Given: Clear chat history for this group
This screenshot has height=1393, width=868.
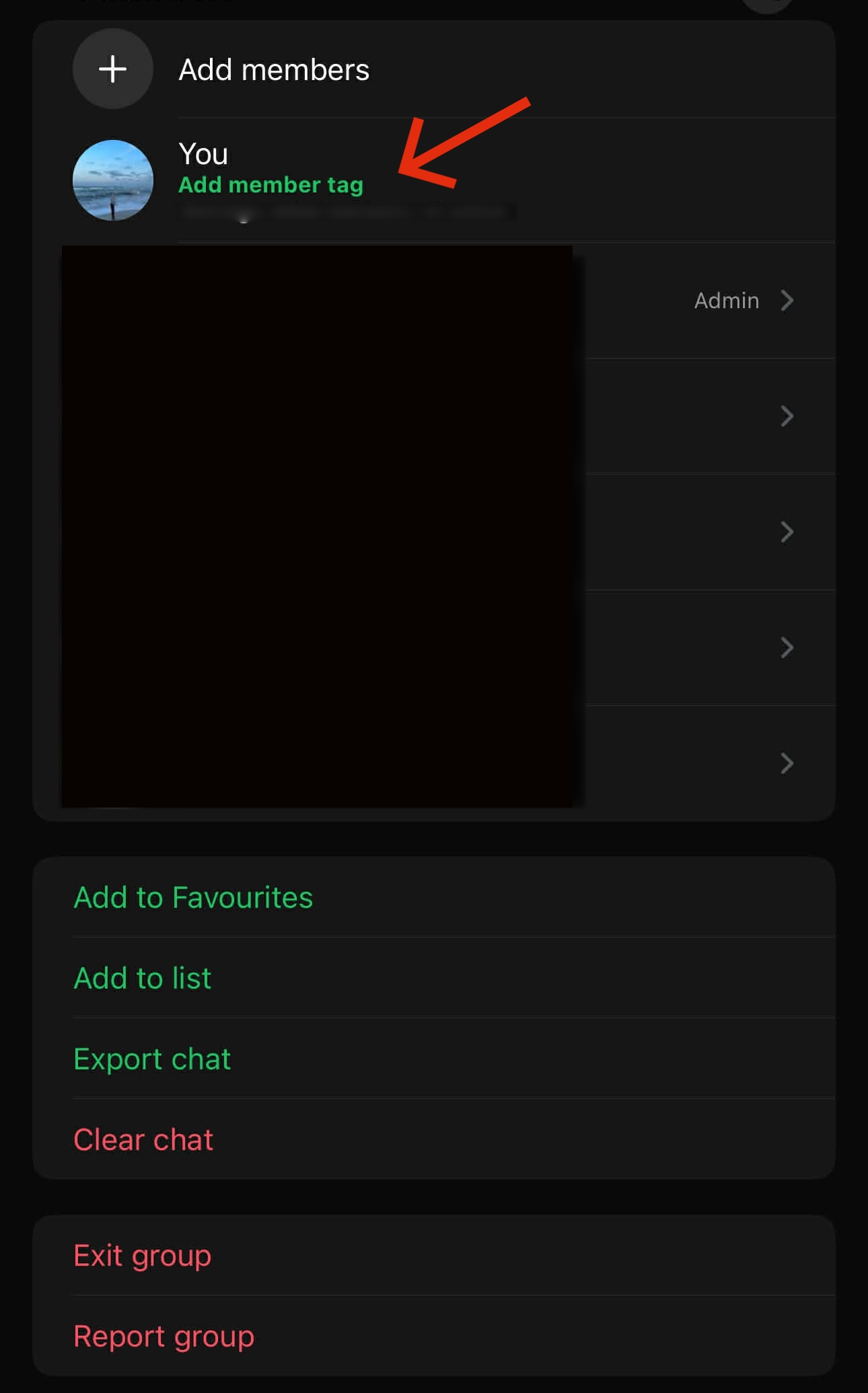Looking at the screenshot, I should 143,1139.
